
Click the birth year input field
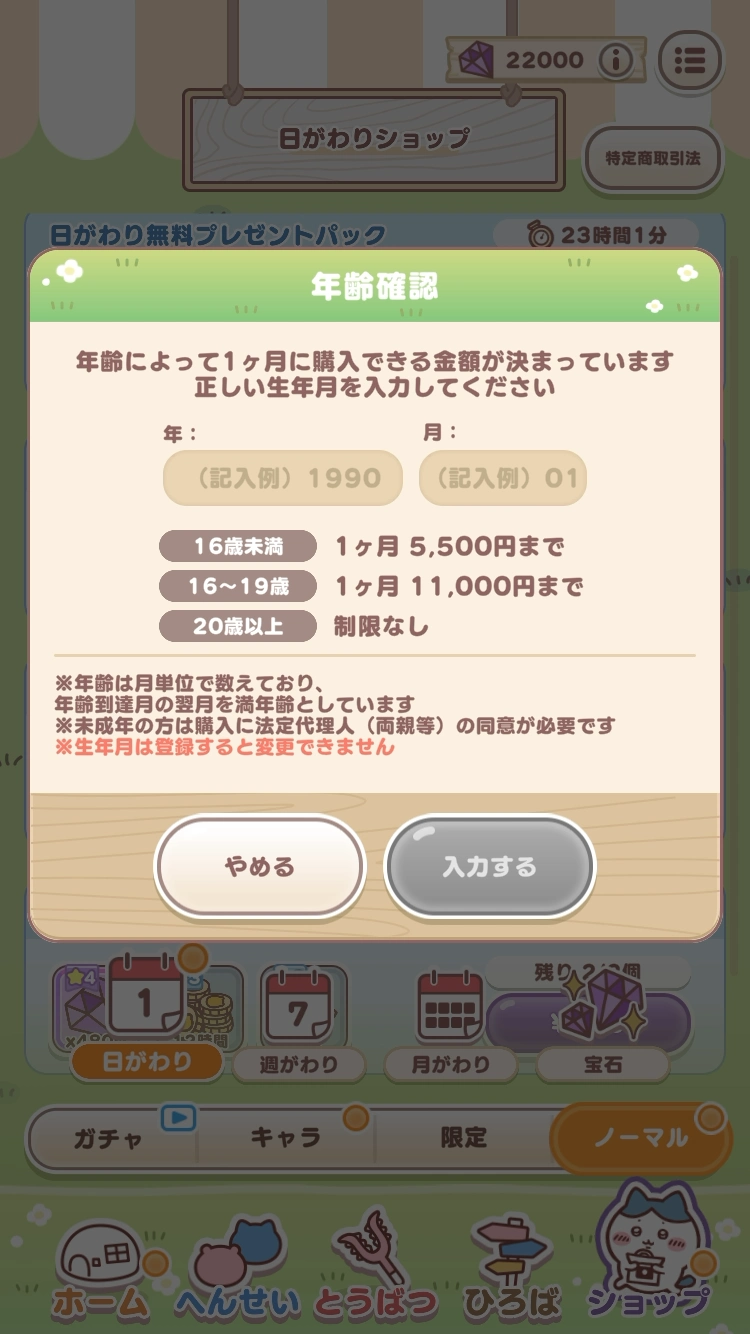click(x=282, y=478)
